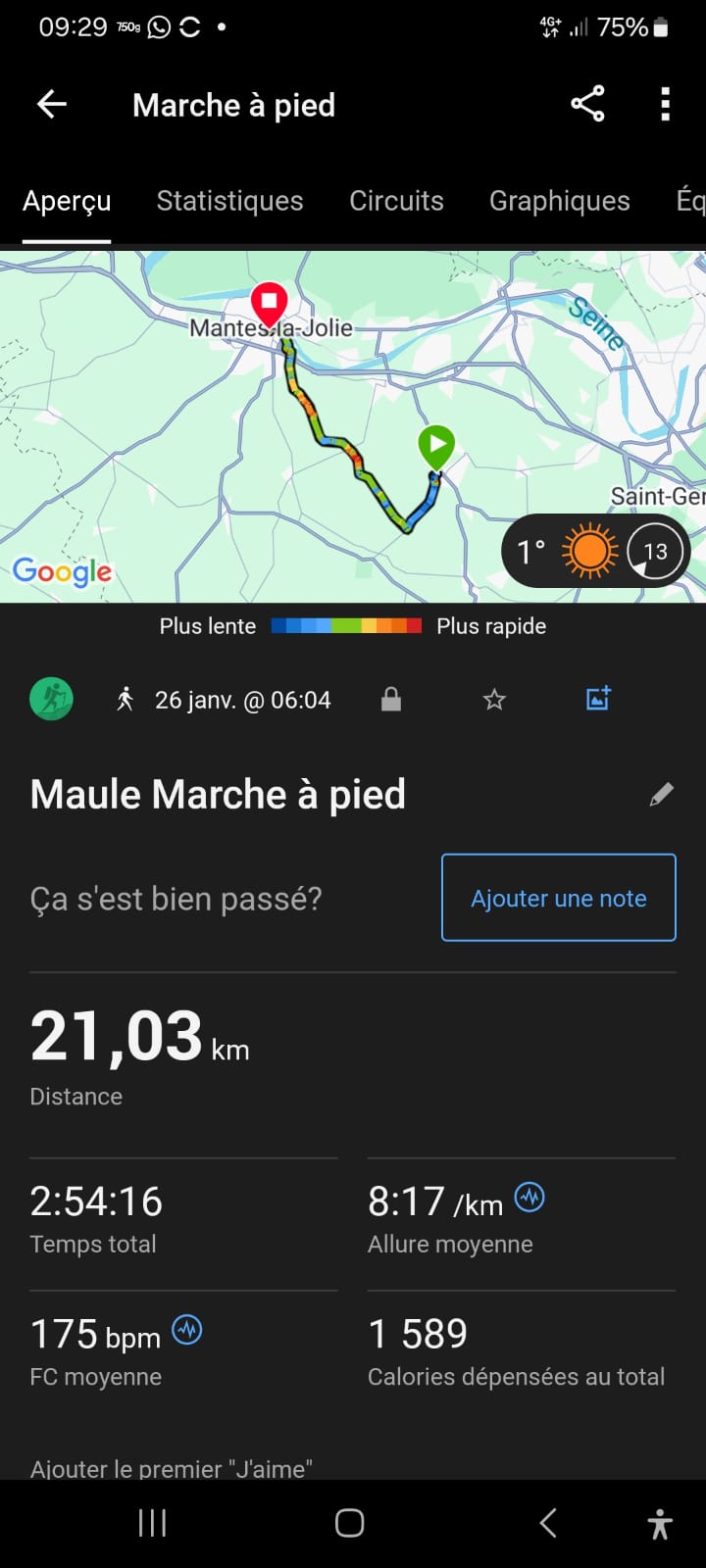This screenshot has height=1568, width=706.
Task: Open the info icon beside FC moyenne
Action: pyautogui.click(x=186, y=1330)
